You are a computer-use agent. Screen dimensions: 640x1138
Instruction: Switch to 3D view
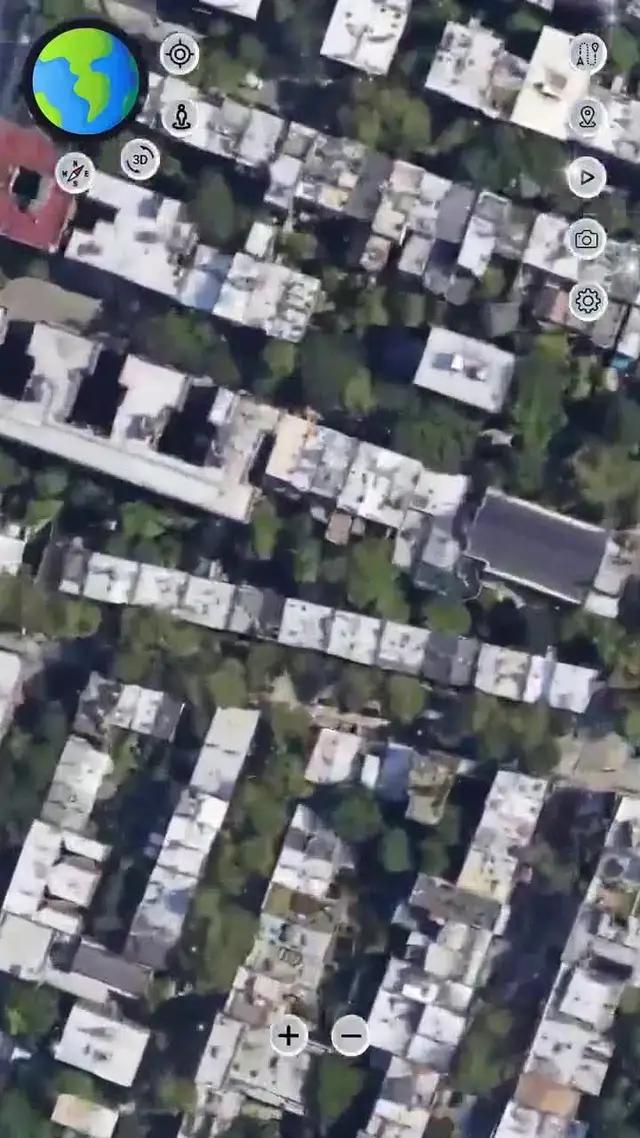(140, 159)
